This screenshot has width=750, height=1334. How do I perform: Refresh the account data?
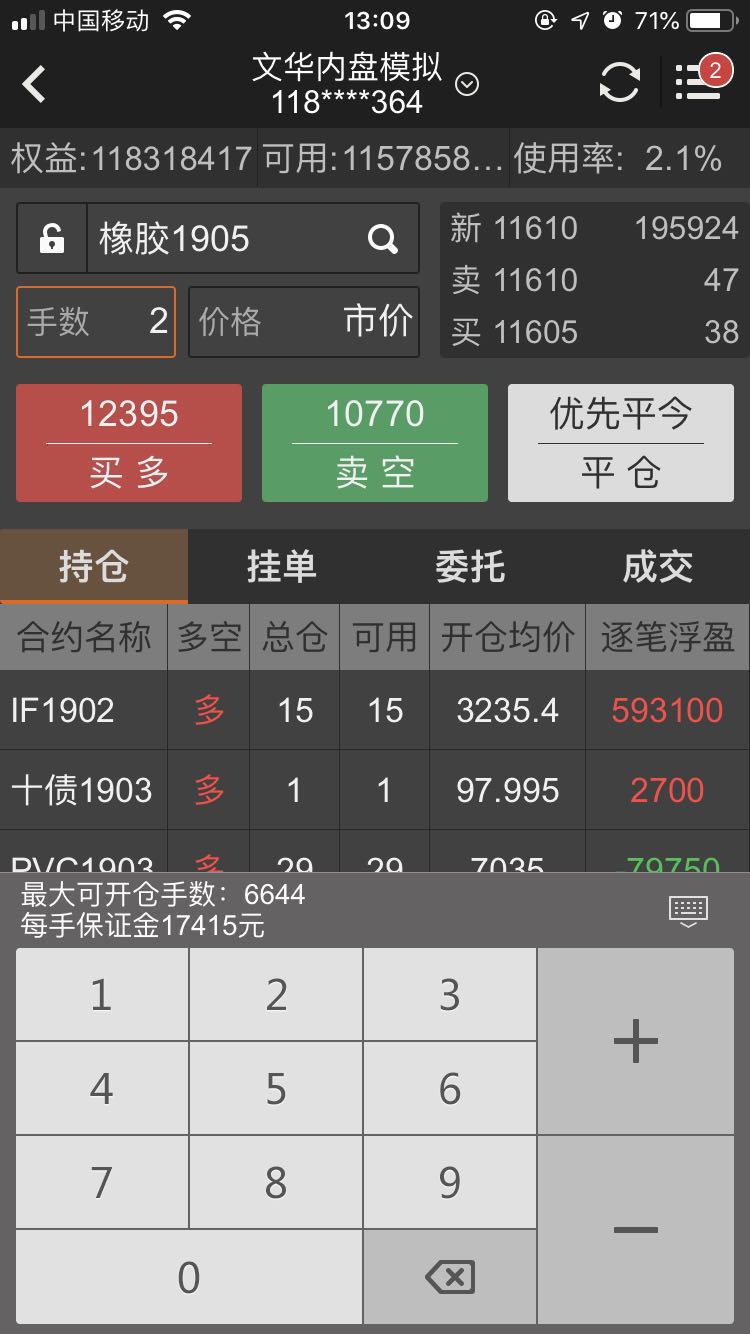pyautogui.click(x=619, y=82)
